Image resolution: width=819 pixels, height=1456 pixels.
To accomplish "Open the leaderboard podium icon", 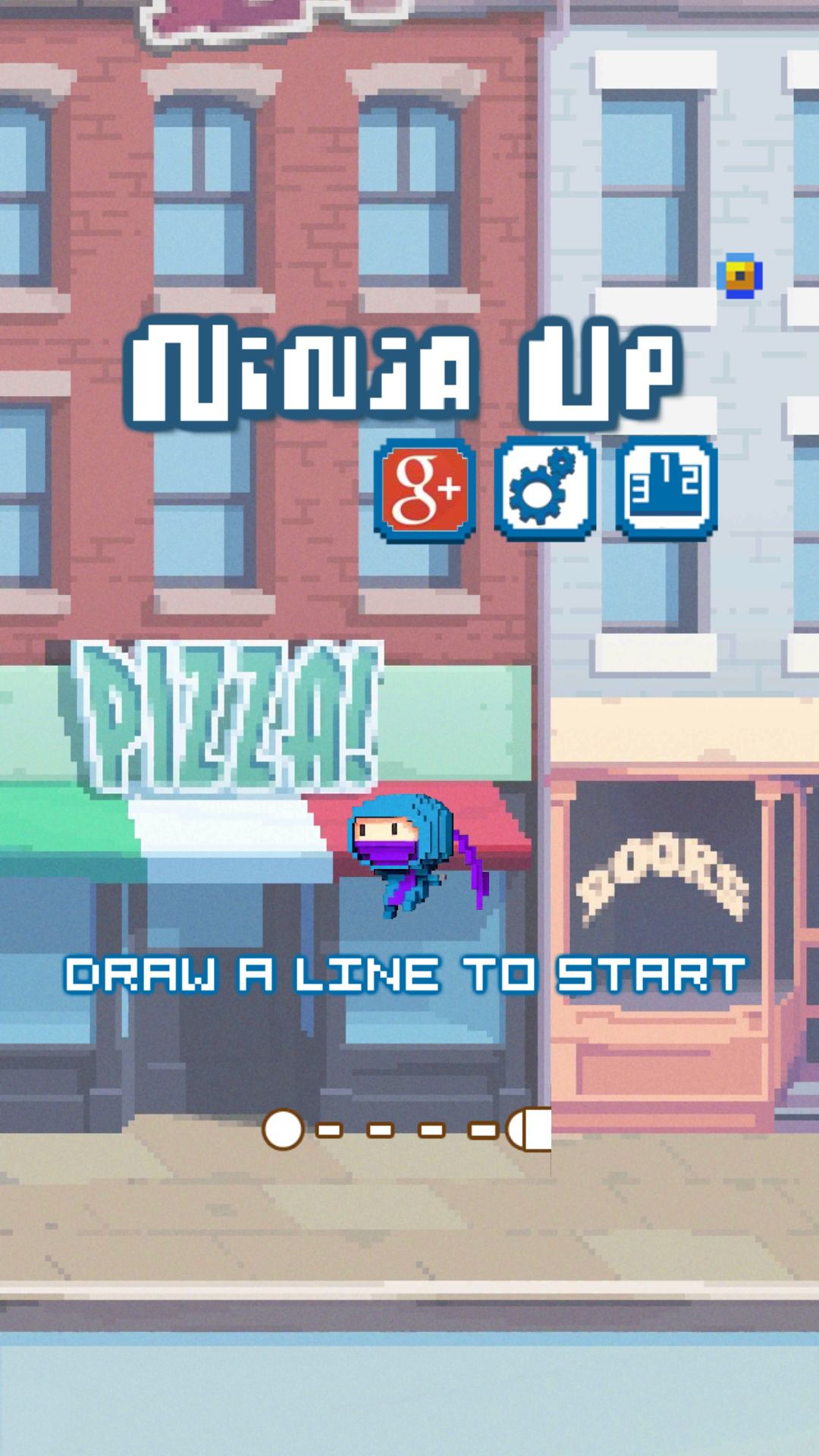I will point(666,490).
